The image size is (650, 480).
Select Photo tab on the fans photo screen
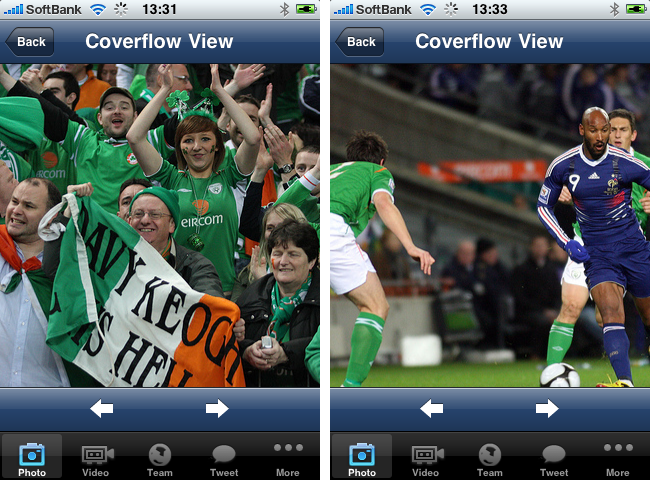tap(32, 458)
